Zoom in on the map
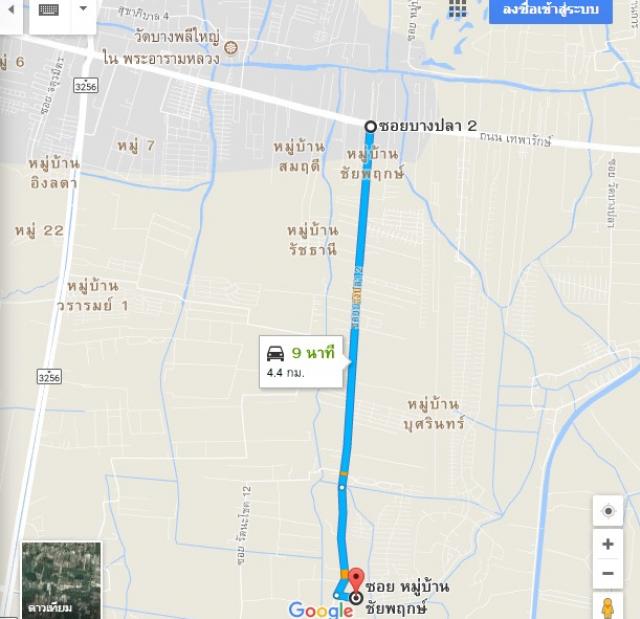 (x=607, y=545)
